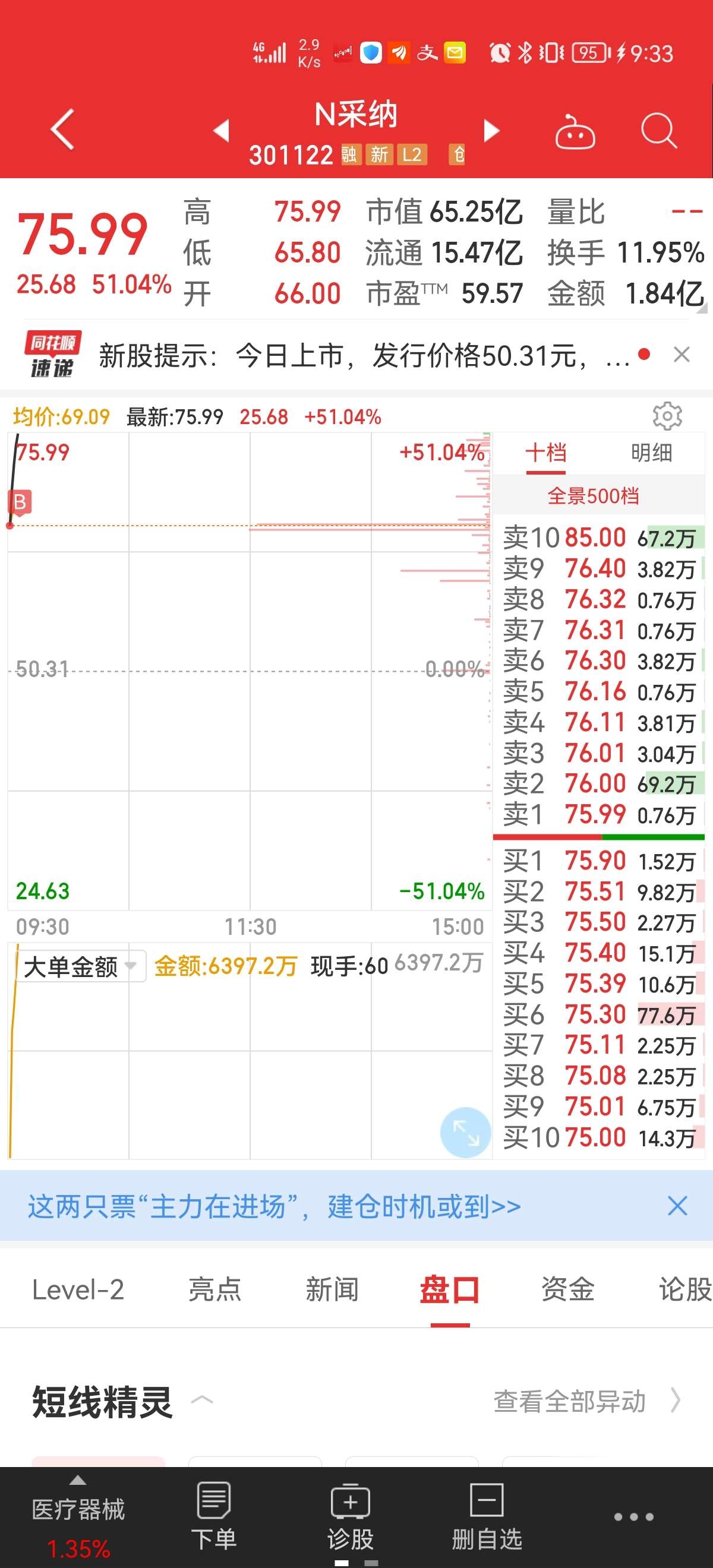713x1568 pixels.
Task: Select the 十档 tab
Action: [x=546, y=453]
